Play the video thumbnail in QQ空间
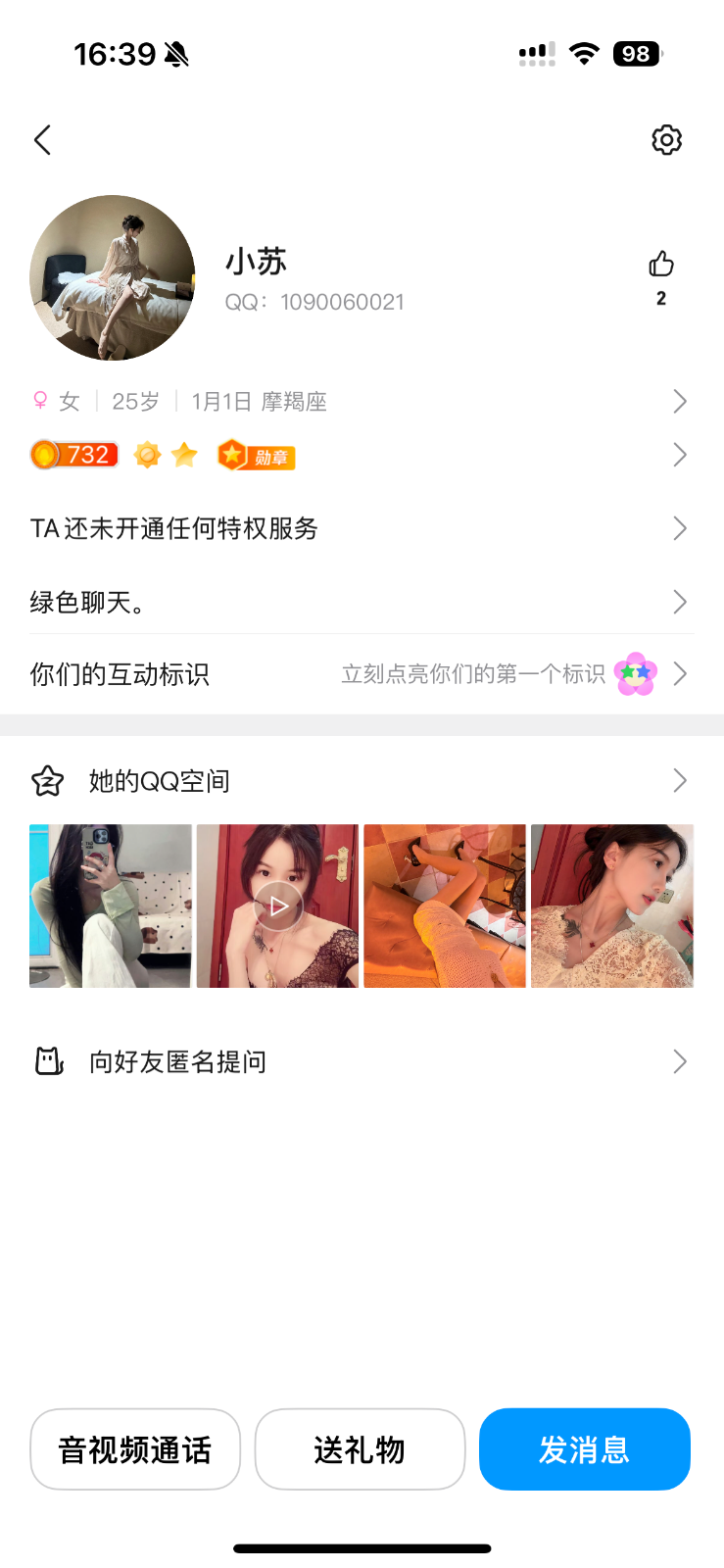 pos(278,906)
